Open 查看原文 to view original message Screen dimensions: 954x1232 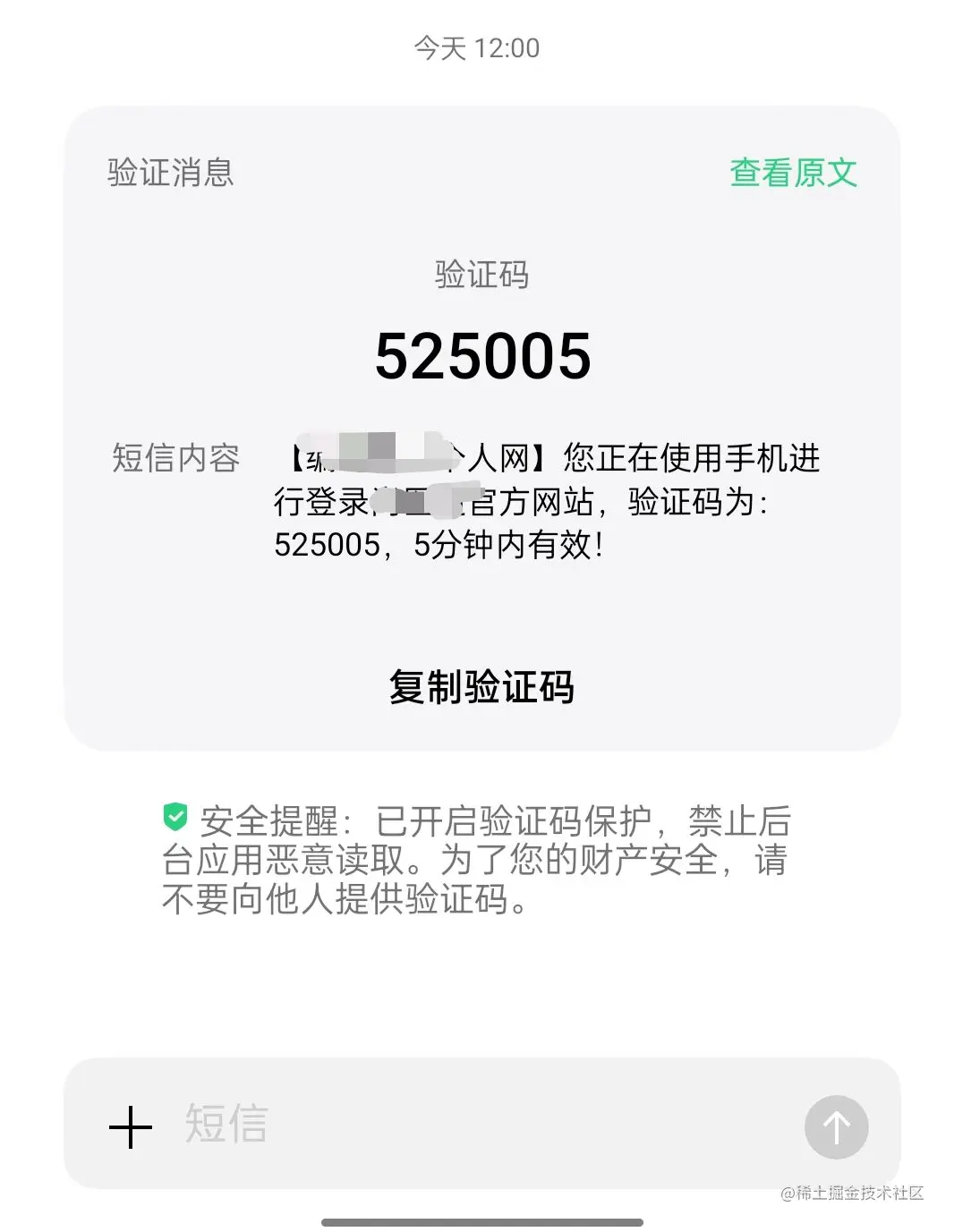coord(793,173)
